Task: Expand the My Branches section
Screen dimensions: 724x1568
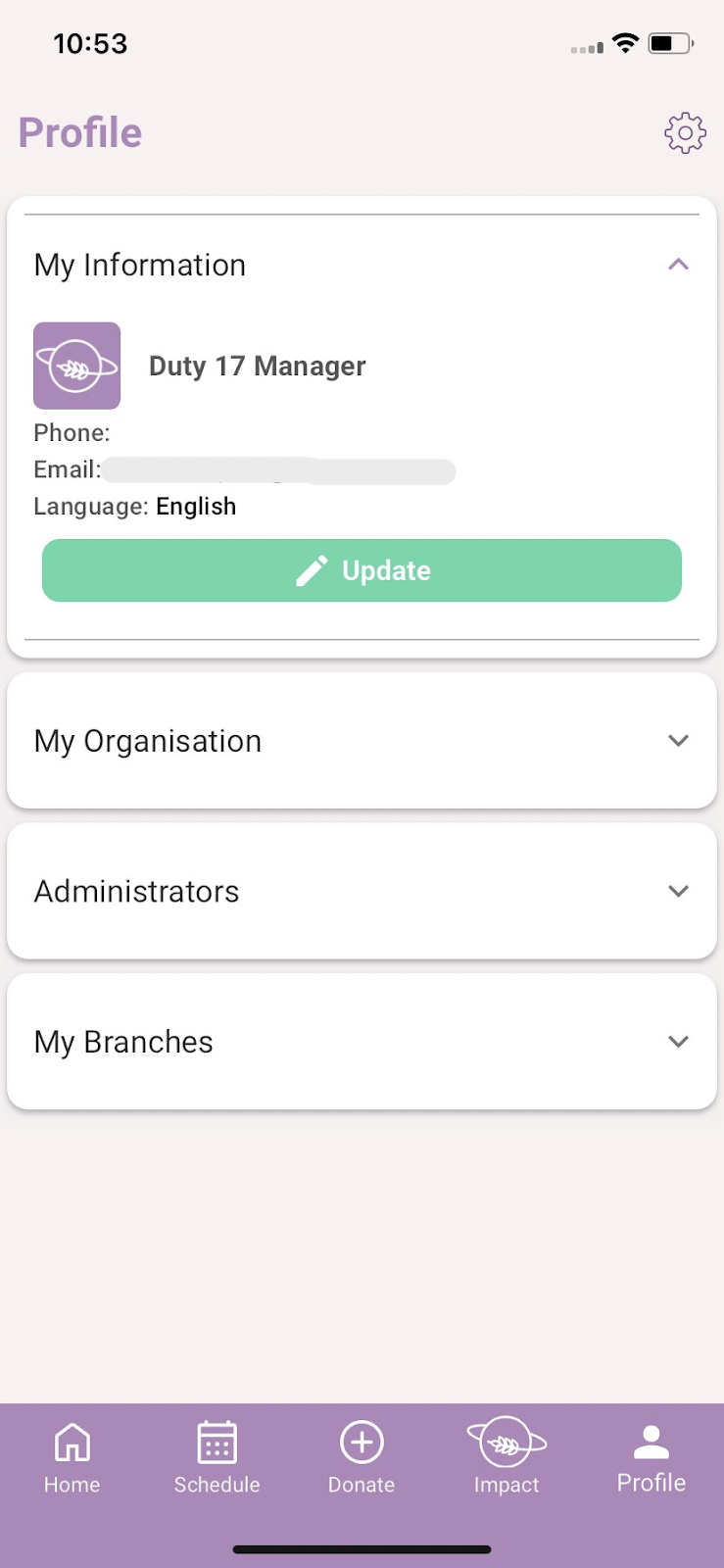Action: point(362,1042)
